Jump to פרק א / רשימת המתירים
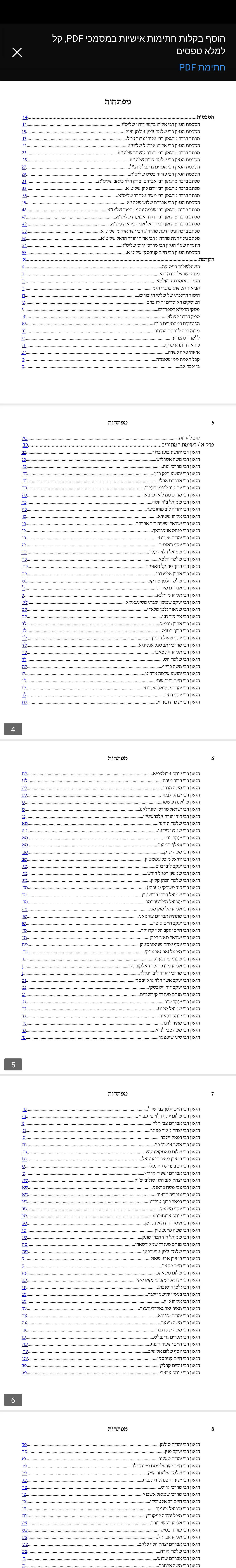The height and width of the screenshot is (1568, 236). 25,445
